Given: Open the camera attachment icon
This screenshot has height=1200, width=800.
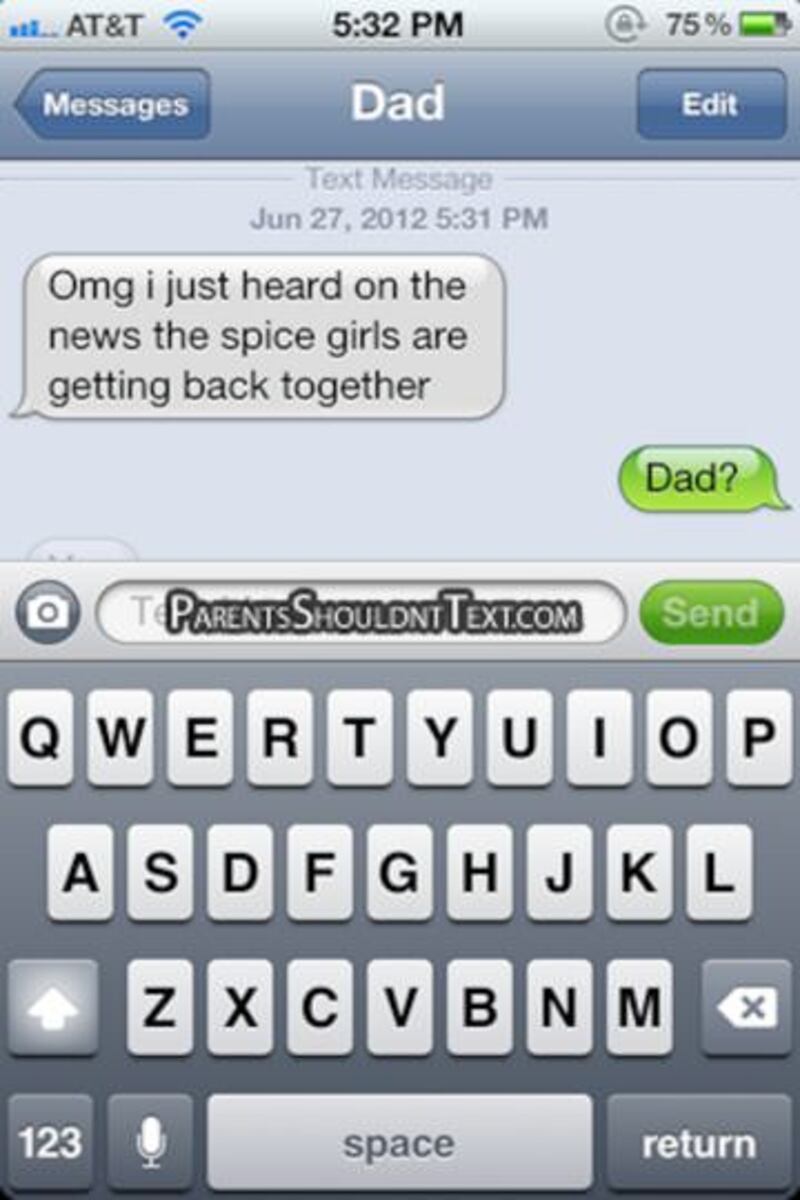Looking at the screenshot, I should coord(47,612).
